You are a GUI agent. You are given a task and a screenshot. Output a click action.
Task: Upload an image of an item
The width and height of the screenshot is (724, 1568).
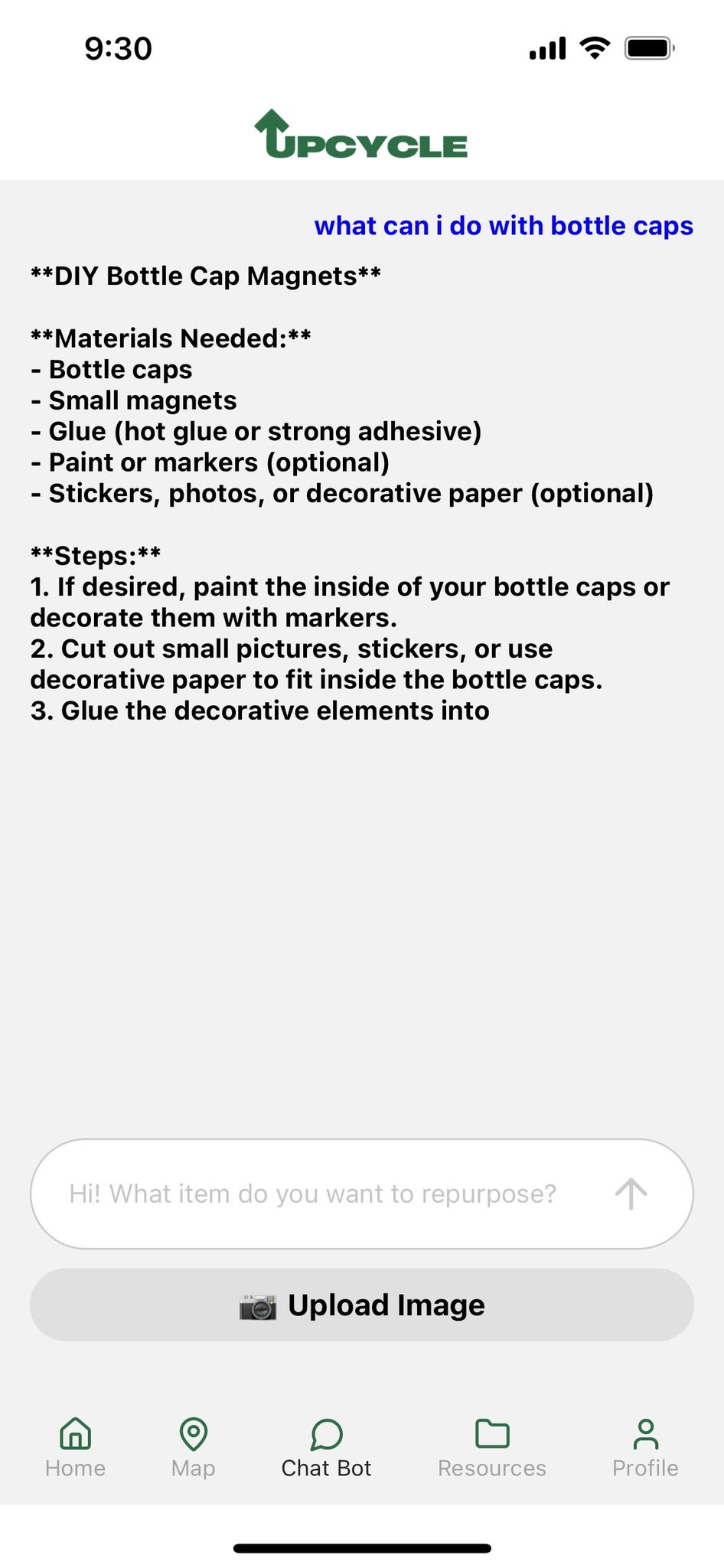coord(362,1305)
